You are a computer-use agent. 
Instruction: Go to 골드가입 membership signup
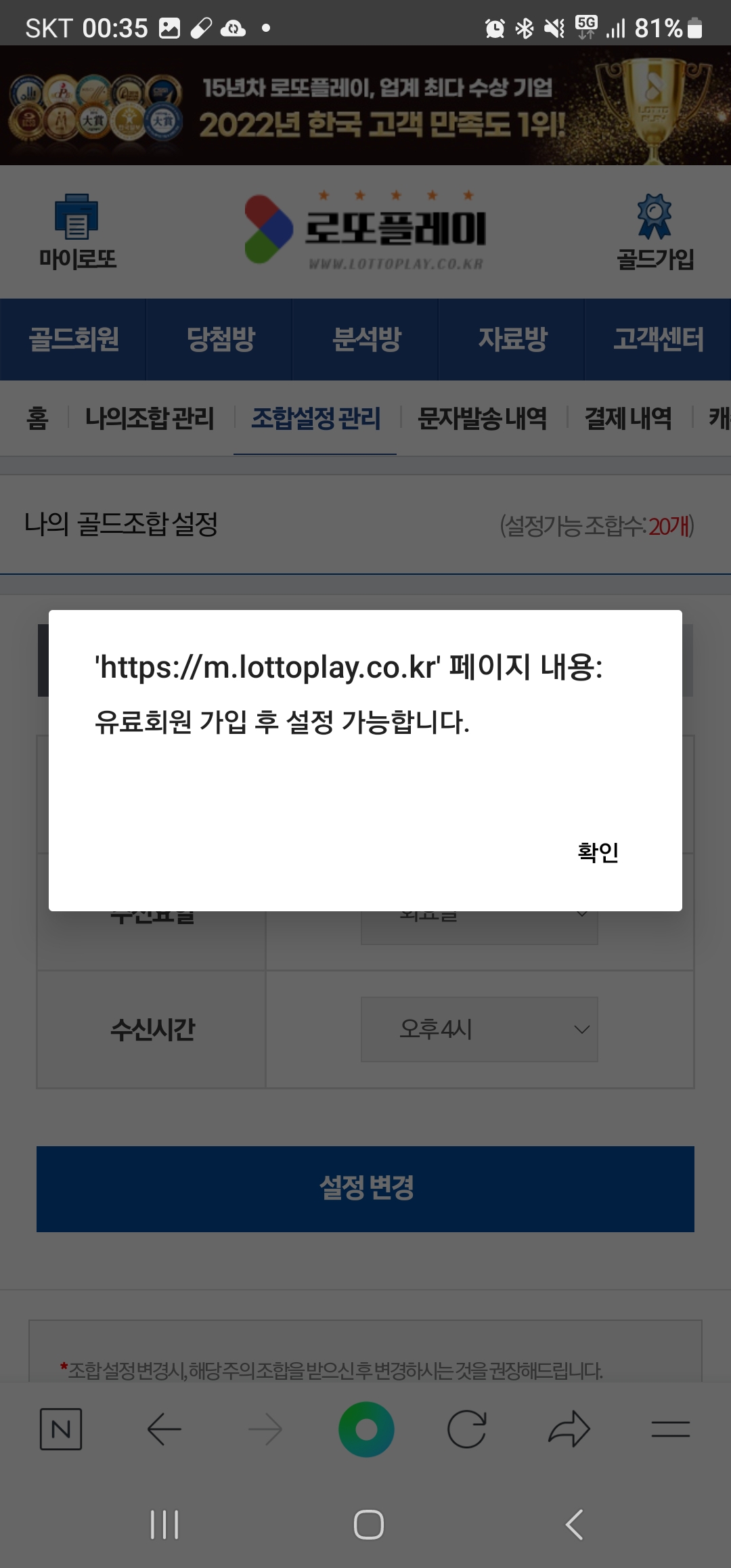click(655, 232)
